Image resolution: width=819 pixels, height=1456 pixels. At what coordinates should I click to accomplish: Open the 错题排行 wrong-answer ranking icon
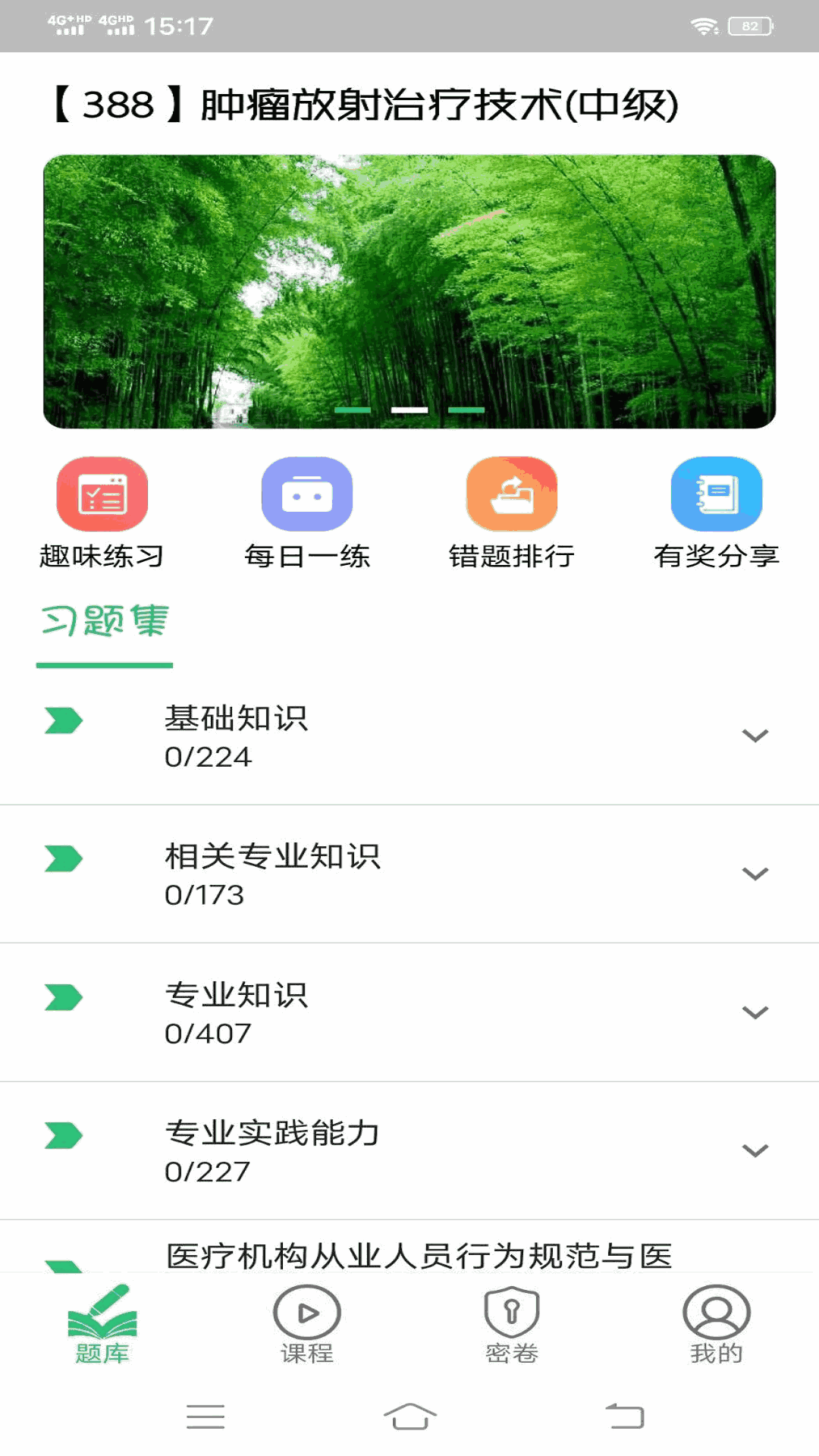[512, 493]
